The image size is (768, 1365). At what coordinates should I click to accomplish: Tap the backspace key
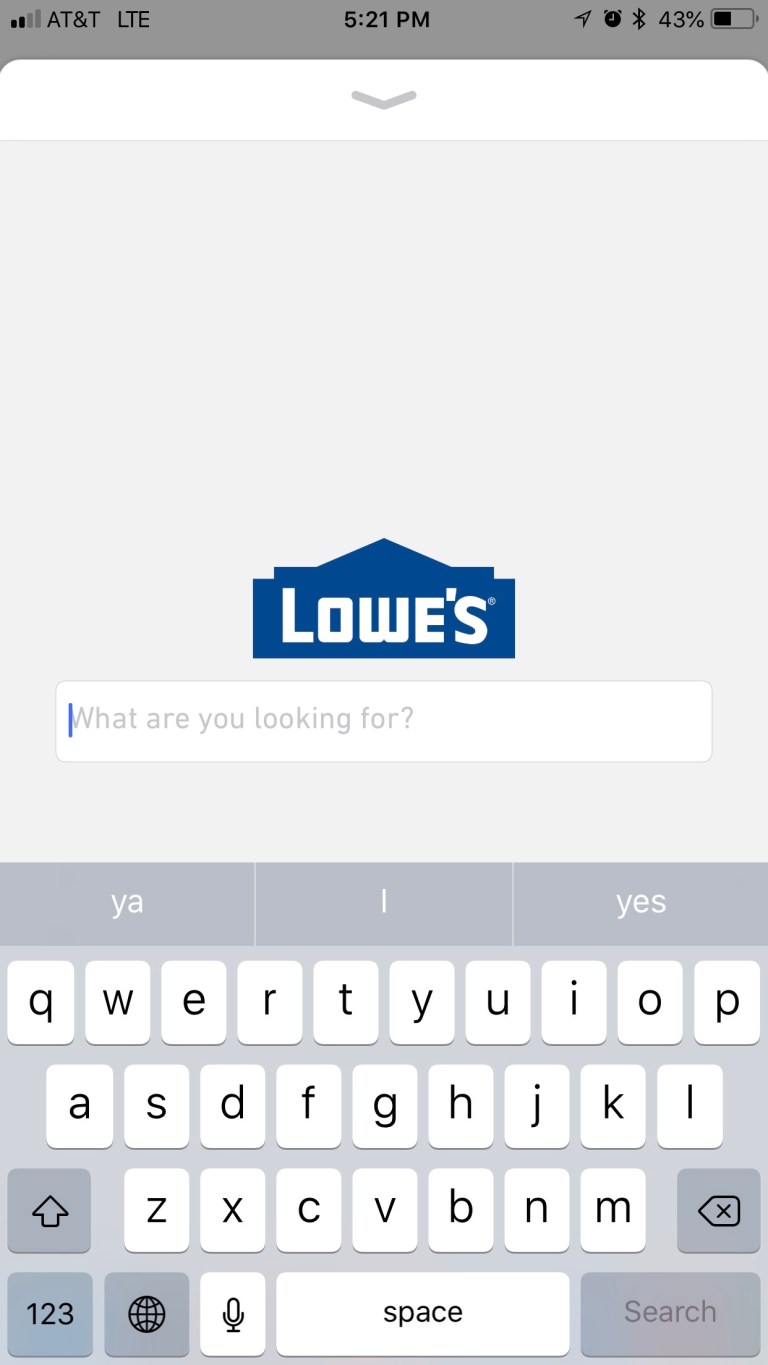tap(718, 1211)
